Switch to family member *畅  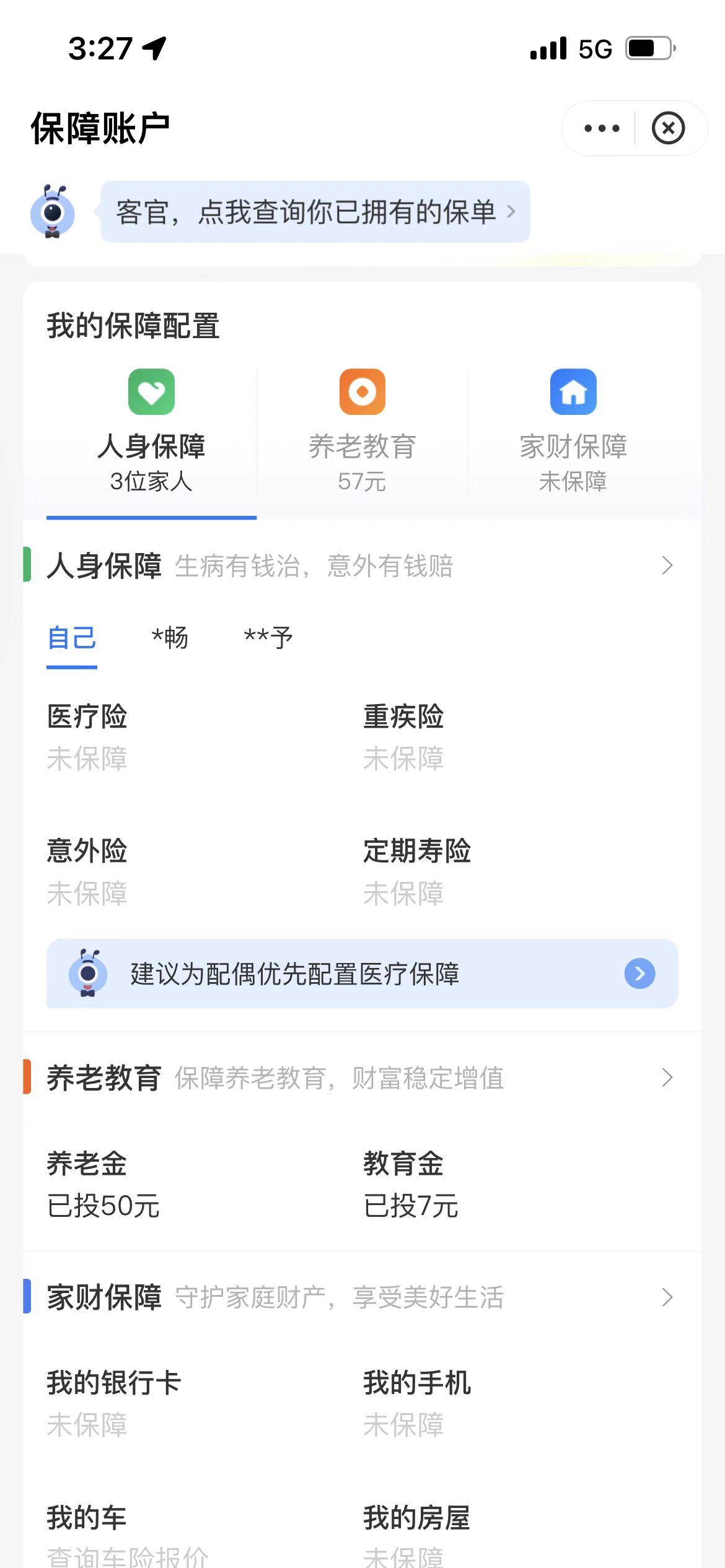[x=170, y=638]
